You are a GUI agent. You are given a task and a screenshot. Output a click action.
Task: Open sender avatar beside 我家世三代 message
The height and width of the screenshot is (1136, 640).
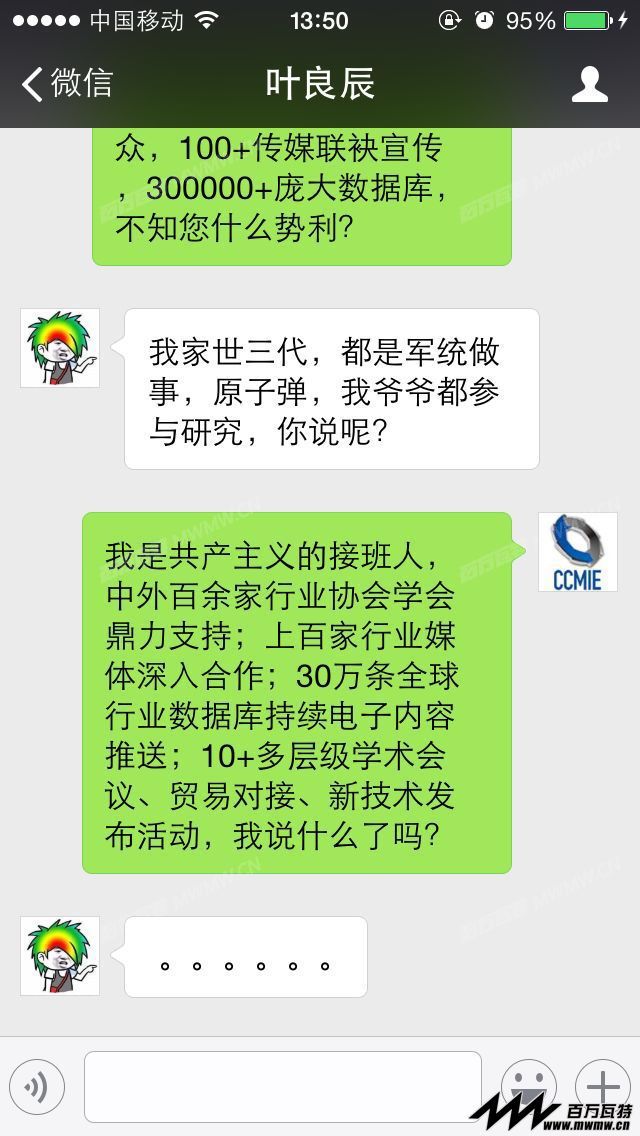[x=60, y=348]
